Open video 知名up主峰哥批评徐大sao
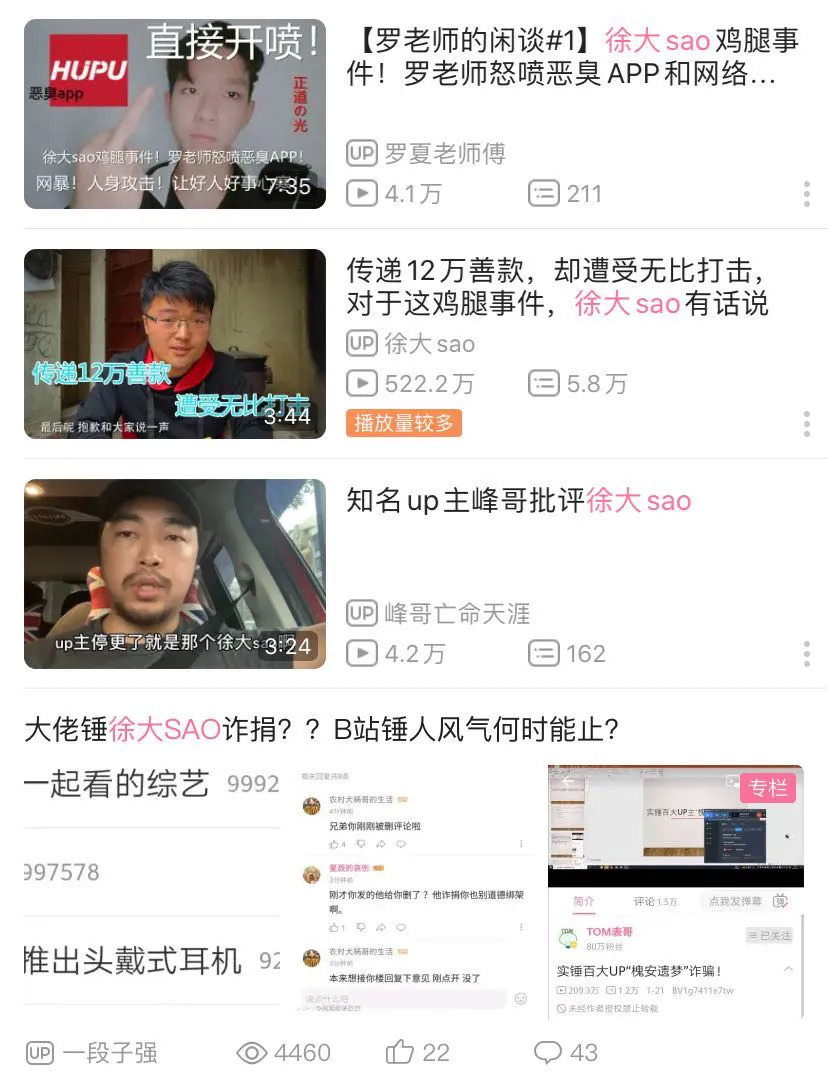 pos(518,500)
